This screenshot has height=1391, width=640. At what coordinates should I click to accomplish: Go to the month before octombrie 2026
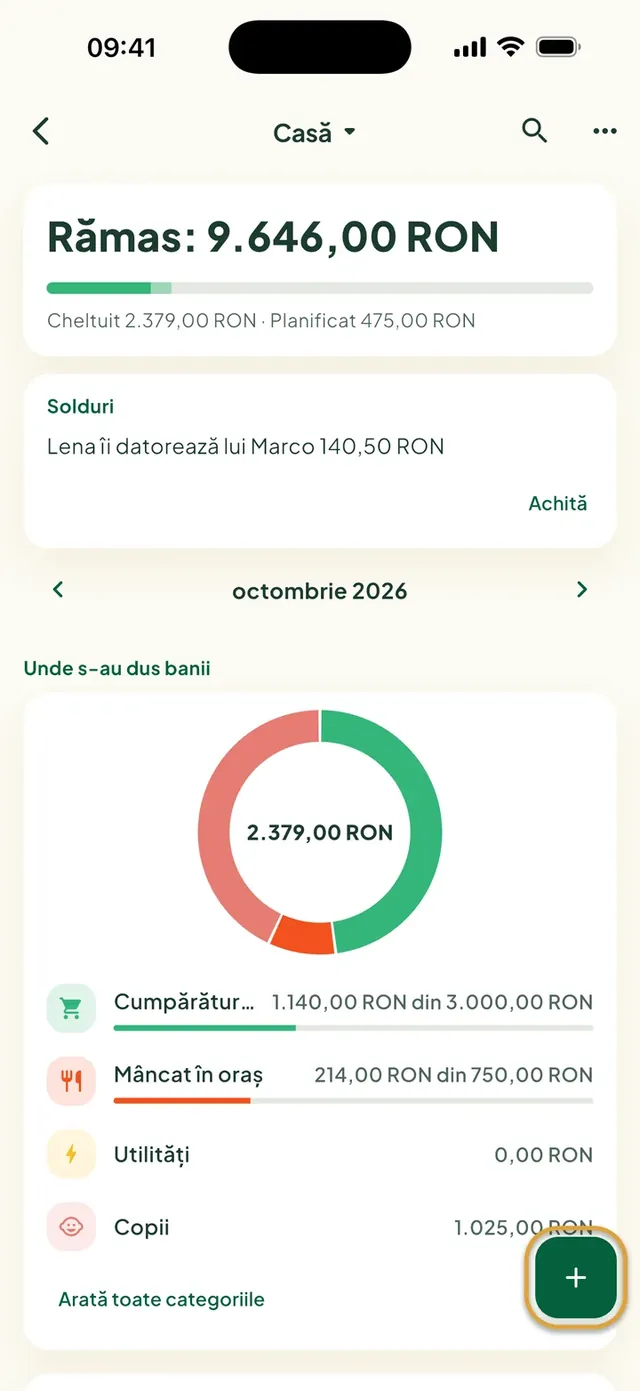click(58, 590)
